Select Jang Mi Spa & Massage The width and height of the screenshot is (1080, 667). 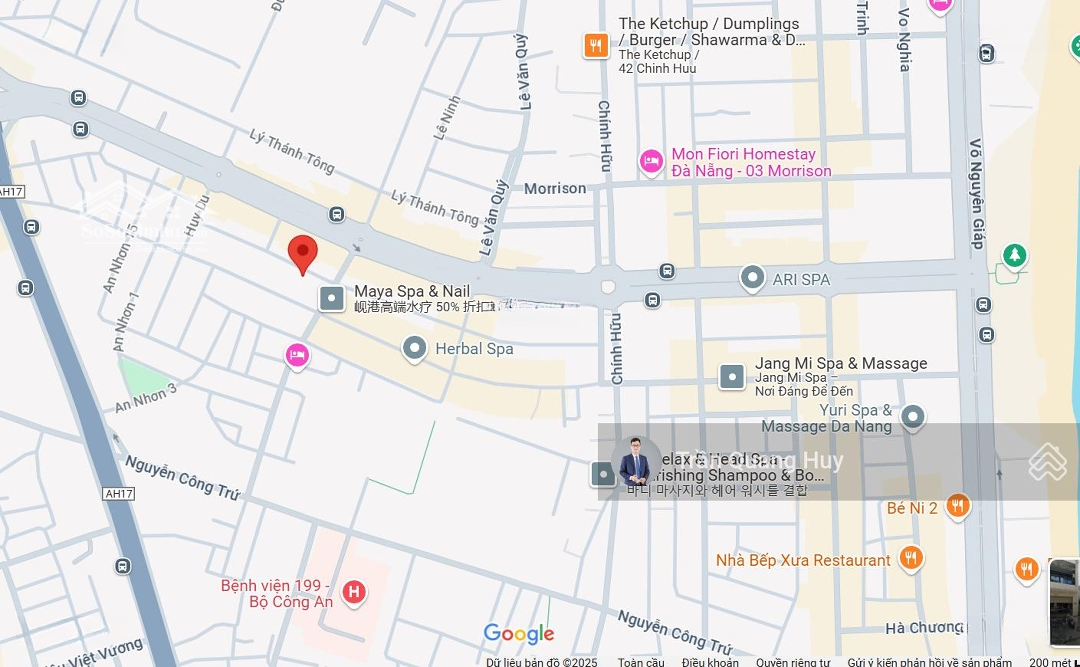[733, 377]
